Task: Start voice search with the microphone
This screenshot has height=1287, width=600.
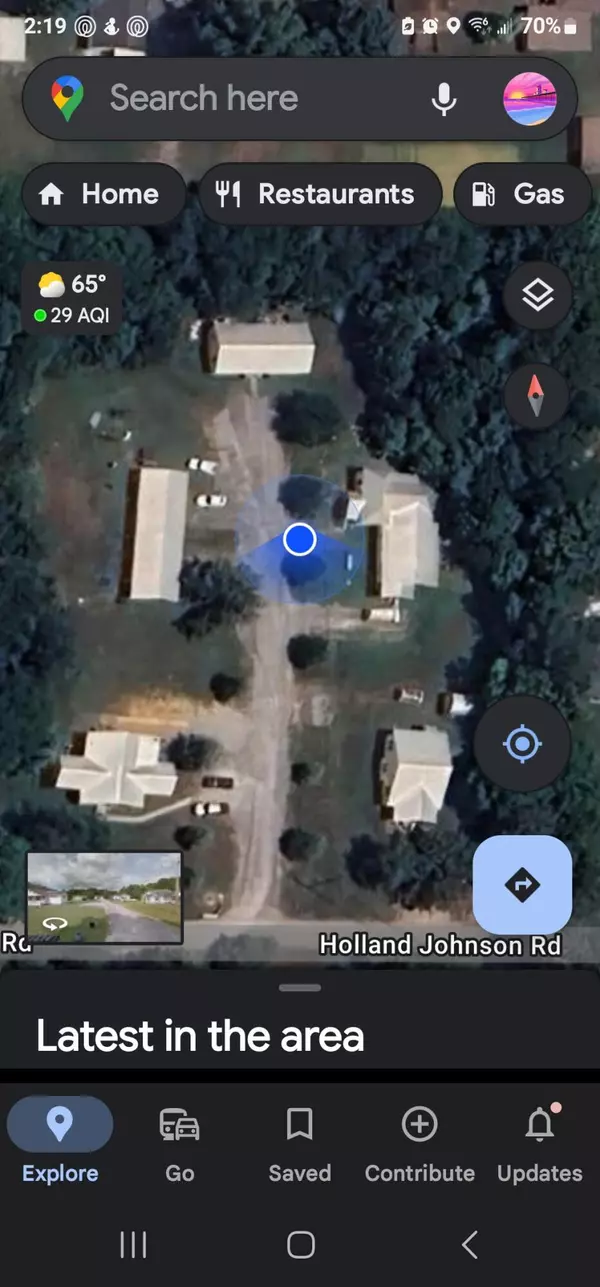Action: pyautogui.click(x=444, y=98)
